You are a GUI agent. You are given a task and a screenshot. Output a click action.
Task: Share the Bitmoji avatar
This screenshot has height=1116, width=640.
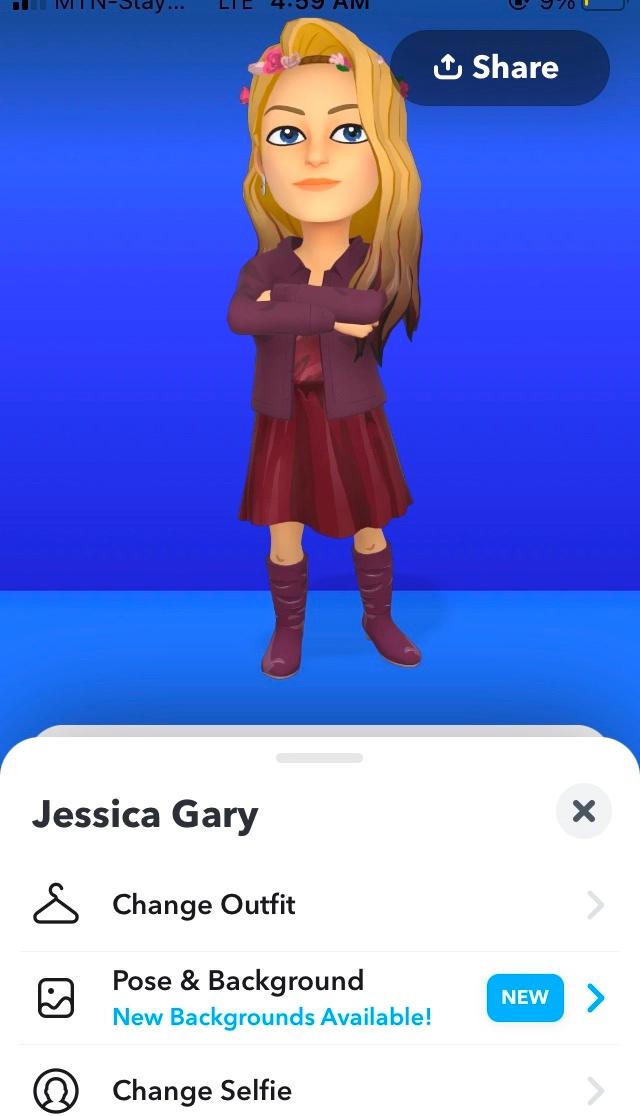point(499,68)
